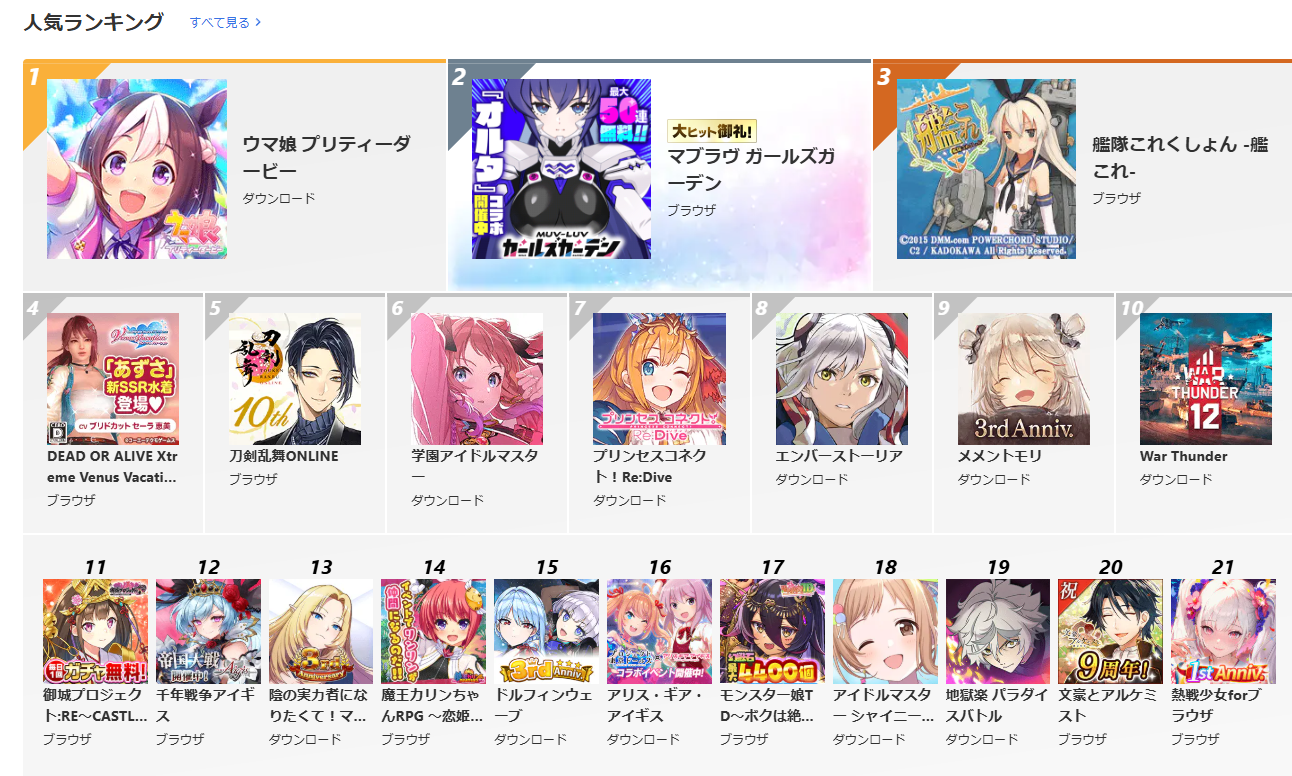The height and width of the screenshot is (776, 1292).
Task: Open 刀剣乱舞ONLINE from the ranking
Action: (x=294, y=379)
